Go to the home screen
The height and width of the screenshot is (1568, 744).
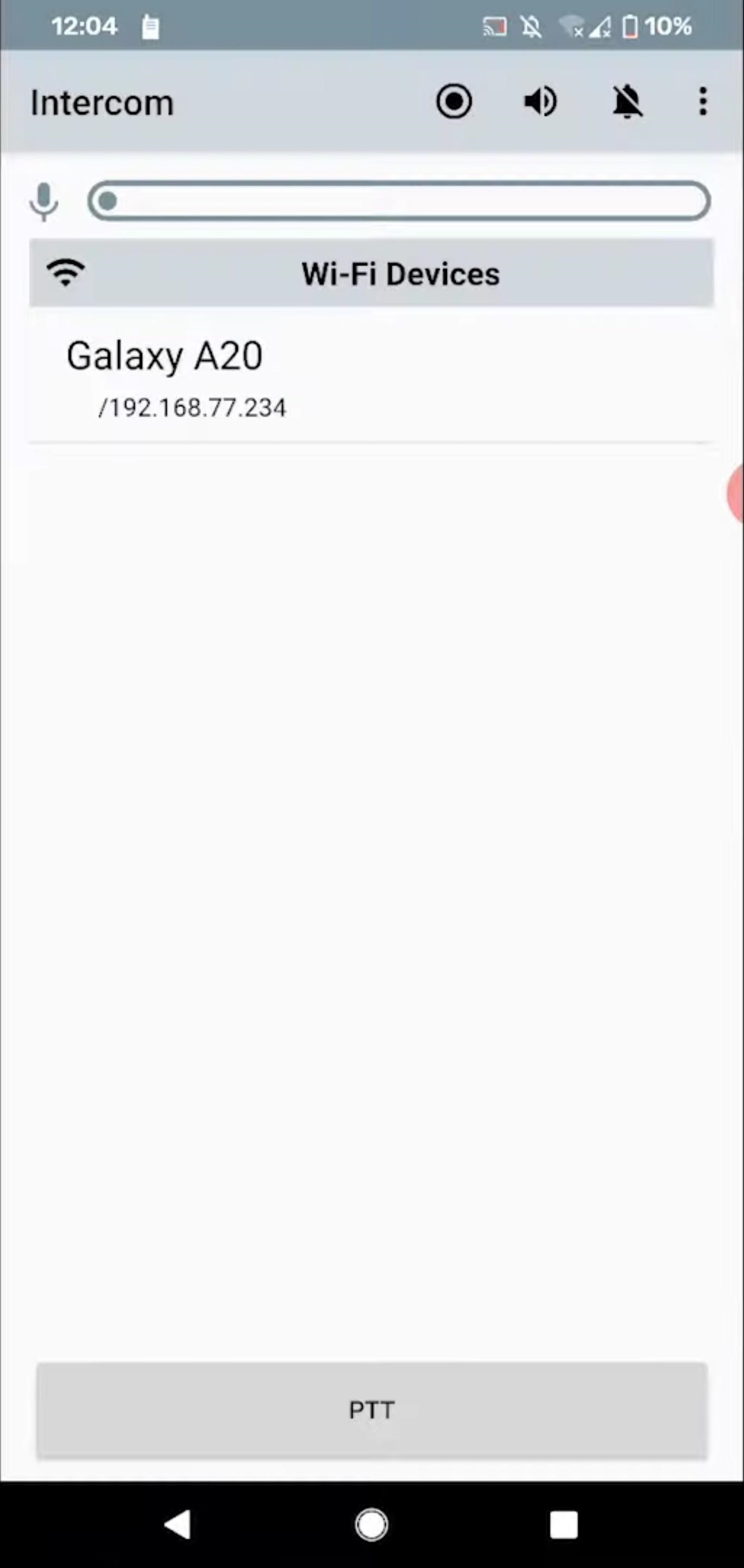click(371, 1524)
